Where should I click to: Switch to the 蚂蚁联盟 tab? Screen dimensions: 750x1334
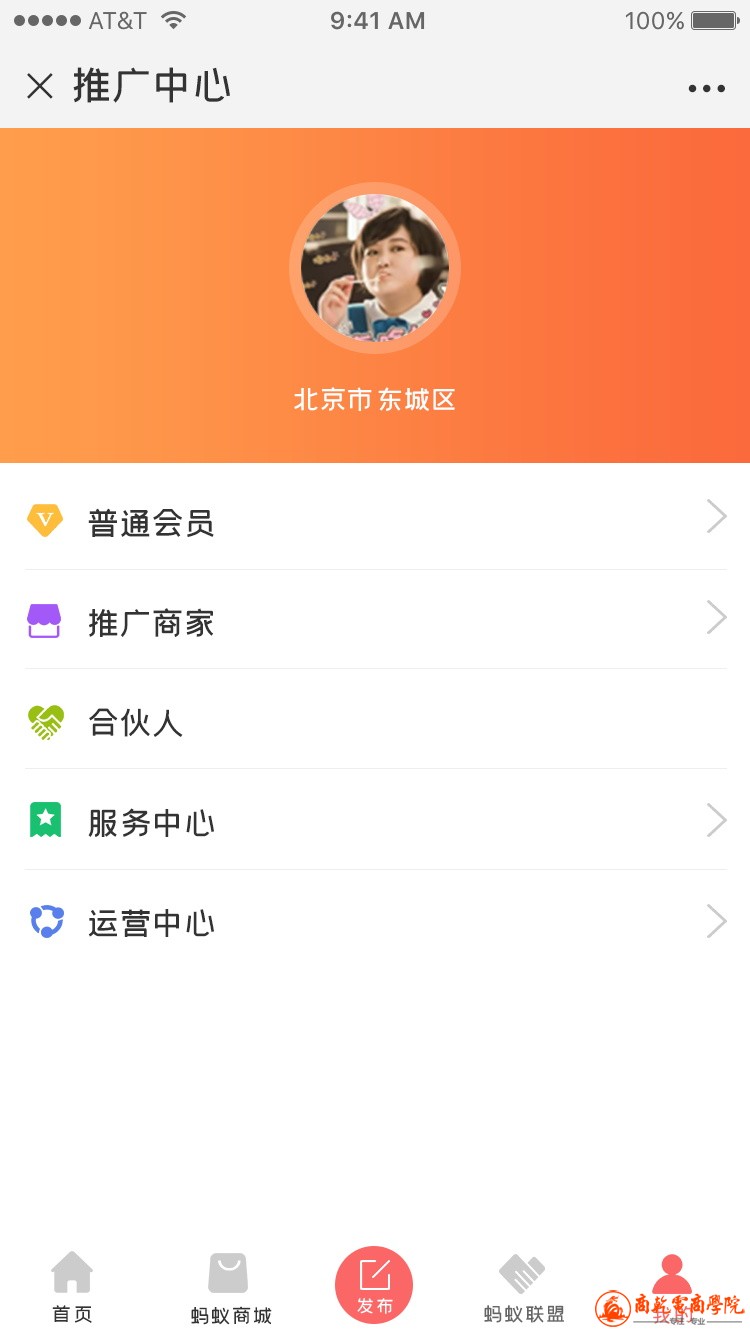click(x=523, y=1287)
